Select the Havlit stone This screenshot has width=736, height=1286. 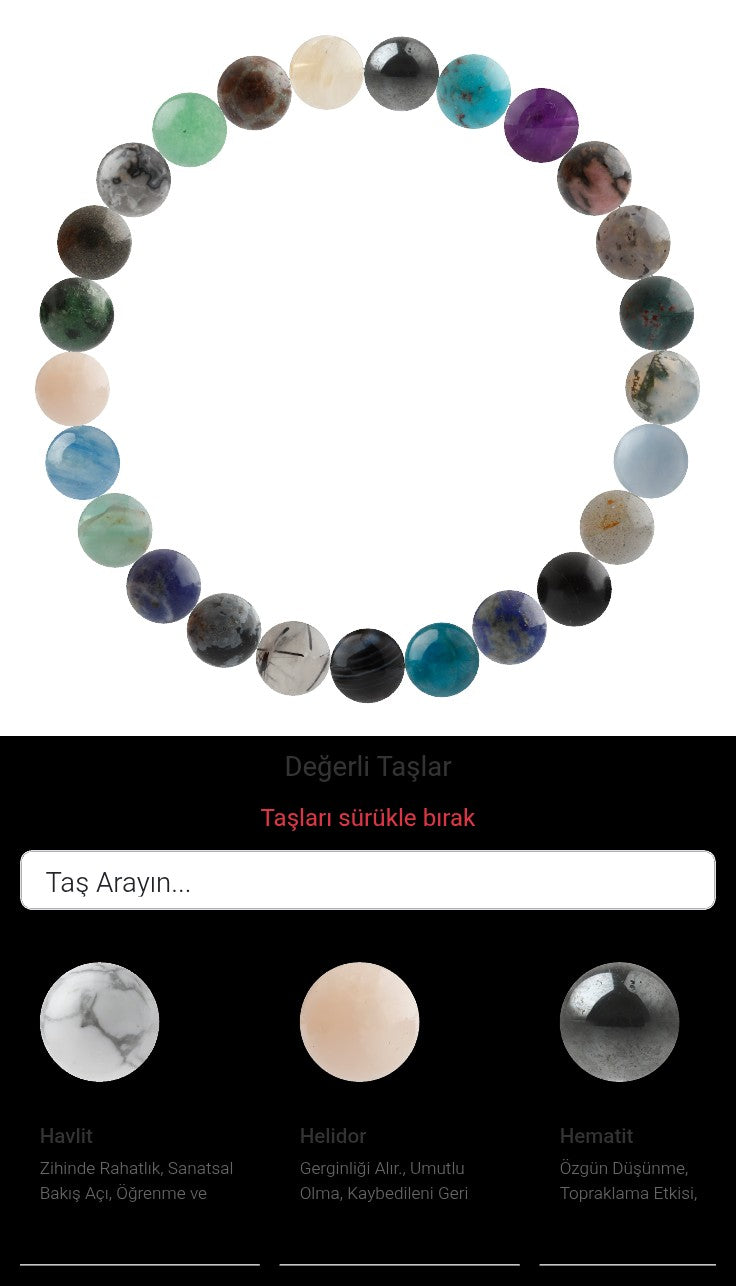pyautogui.click(x=99, y=1022)
